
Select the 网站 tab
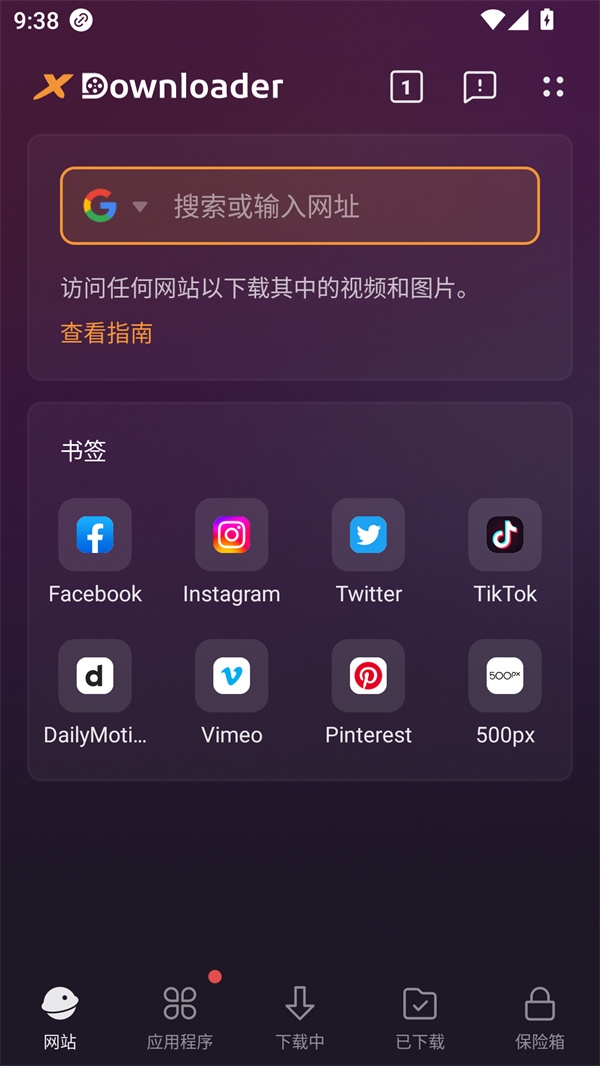coord(60,1017)
